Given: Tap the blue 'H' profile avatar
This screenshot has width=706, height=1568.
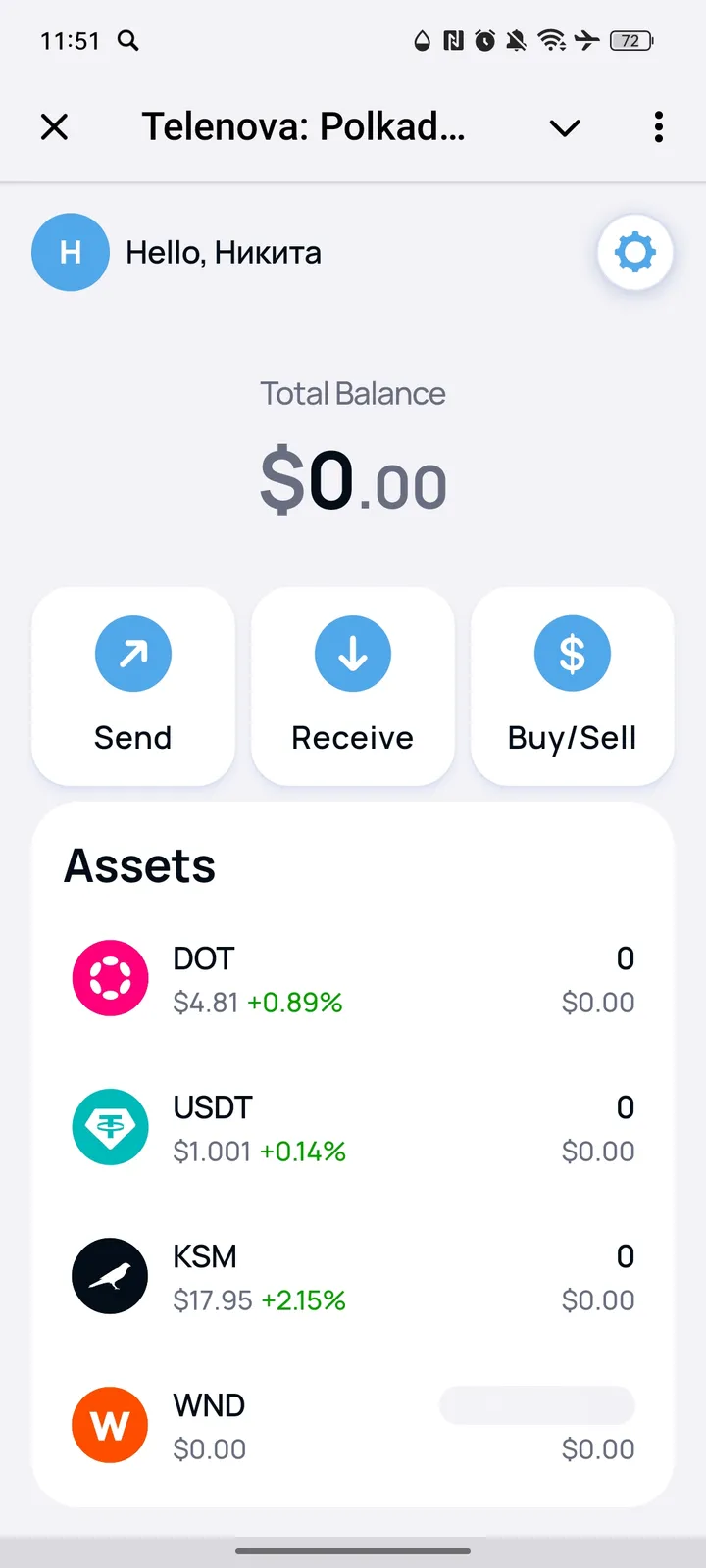Looking at the screenshot, I should (x=70, y=252).
